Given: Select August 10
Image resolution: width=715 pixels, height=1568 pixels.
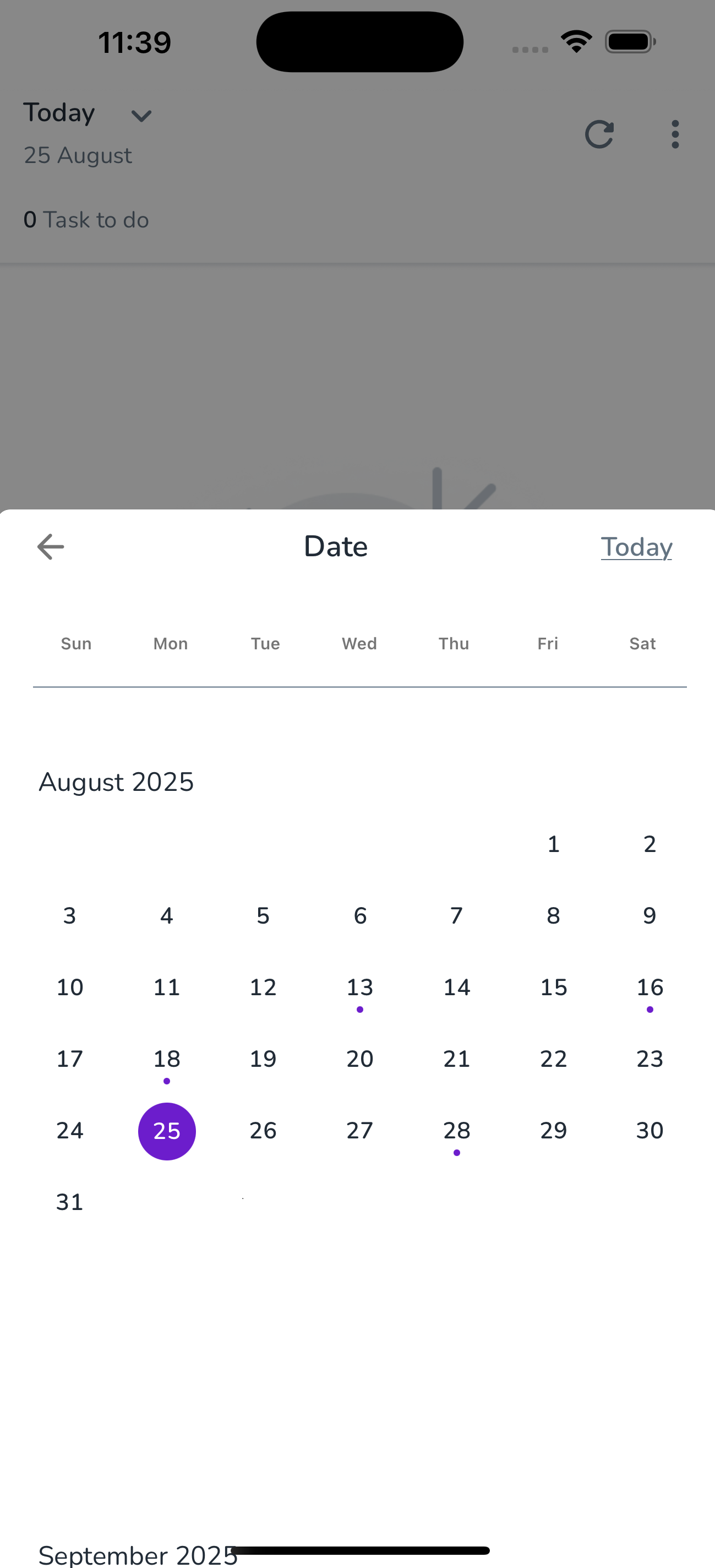Looking at the screenshot, I should tap(70, 988).
